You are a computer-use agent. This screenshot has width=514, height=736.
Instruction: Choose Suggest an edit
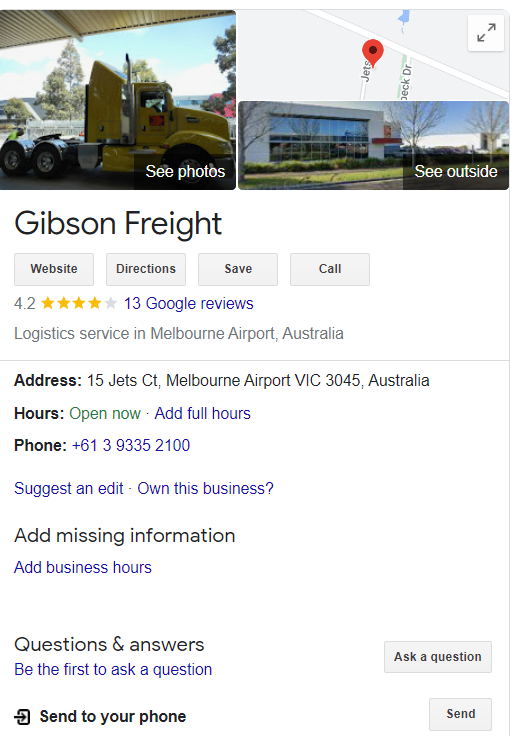pyautogui.click(x=69, y=489)
